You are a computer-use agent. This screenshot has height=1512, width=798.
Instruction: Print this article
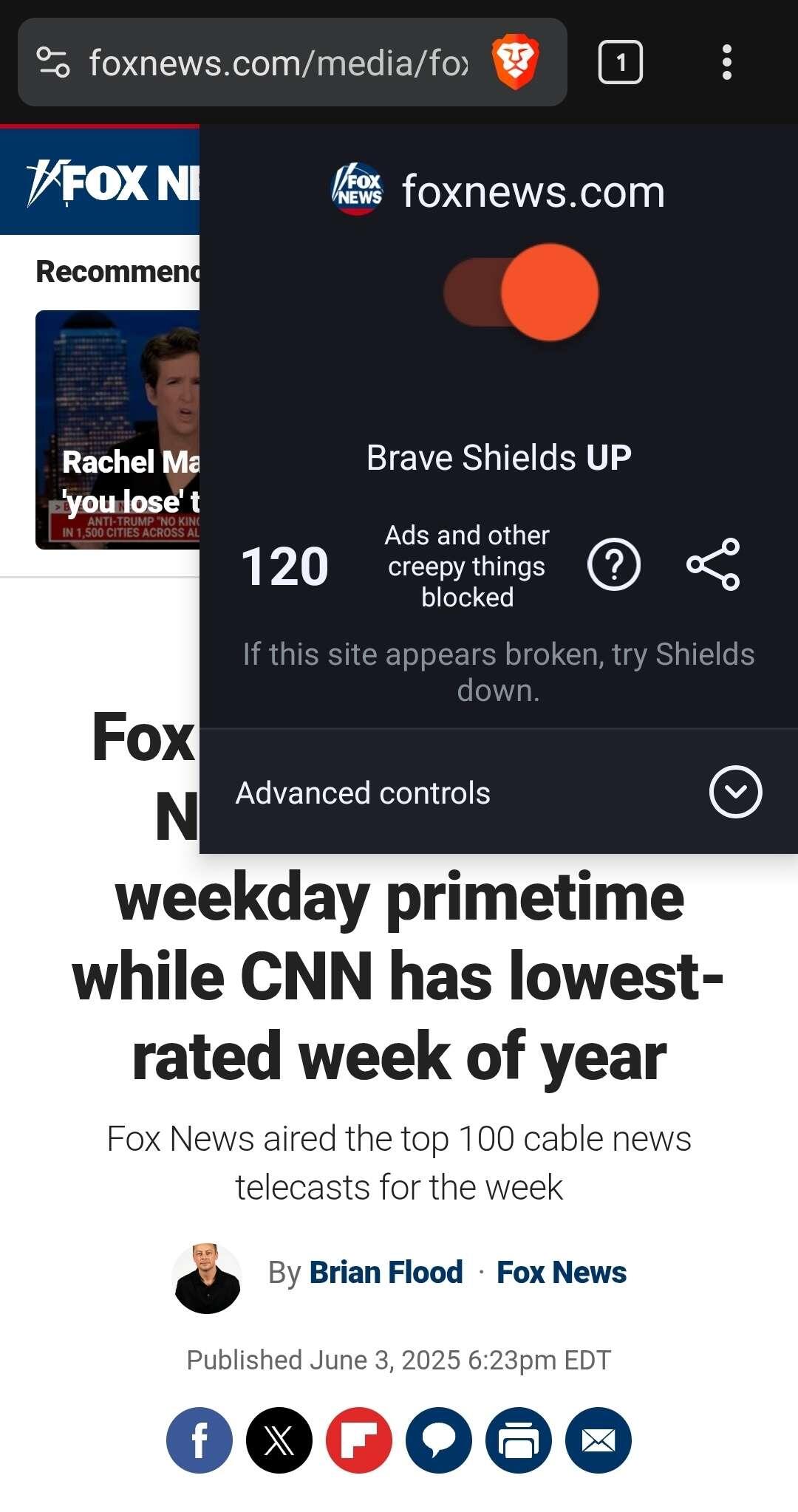519,1440
